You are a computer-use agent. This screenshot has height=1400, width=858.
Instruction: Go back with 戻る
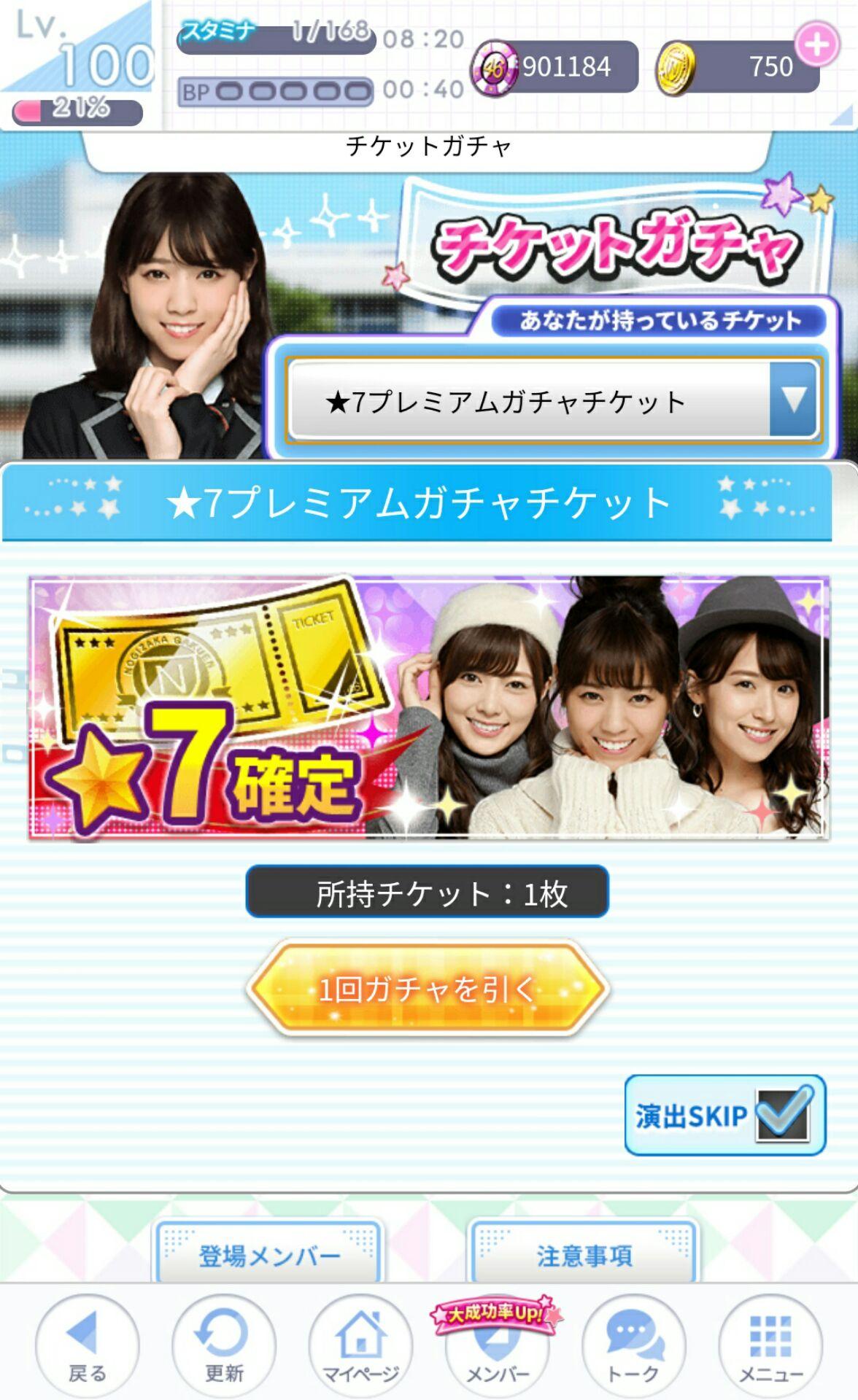pyautogui.click(x=87, y=1346)
